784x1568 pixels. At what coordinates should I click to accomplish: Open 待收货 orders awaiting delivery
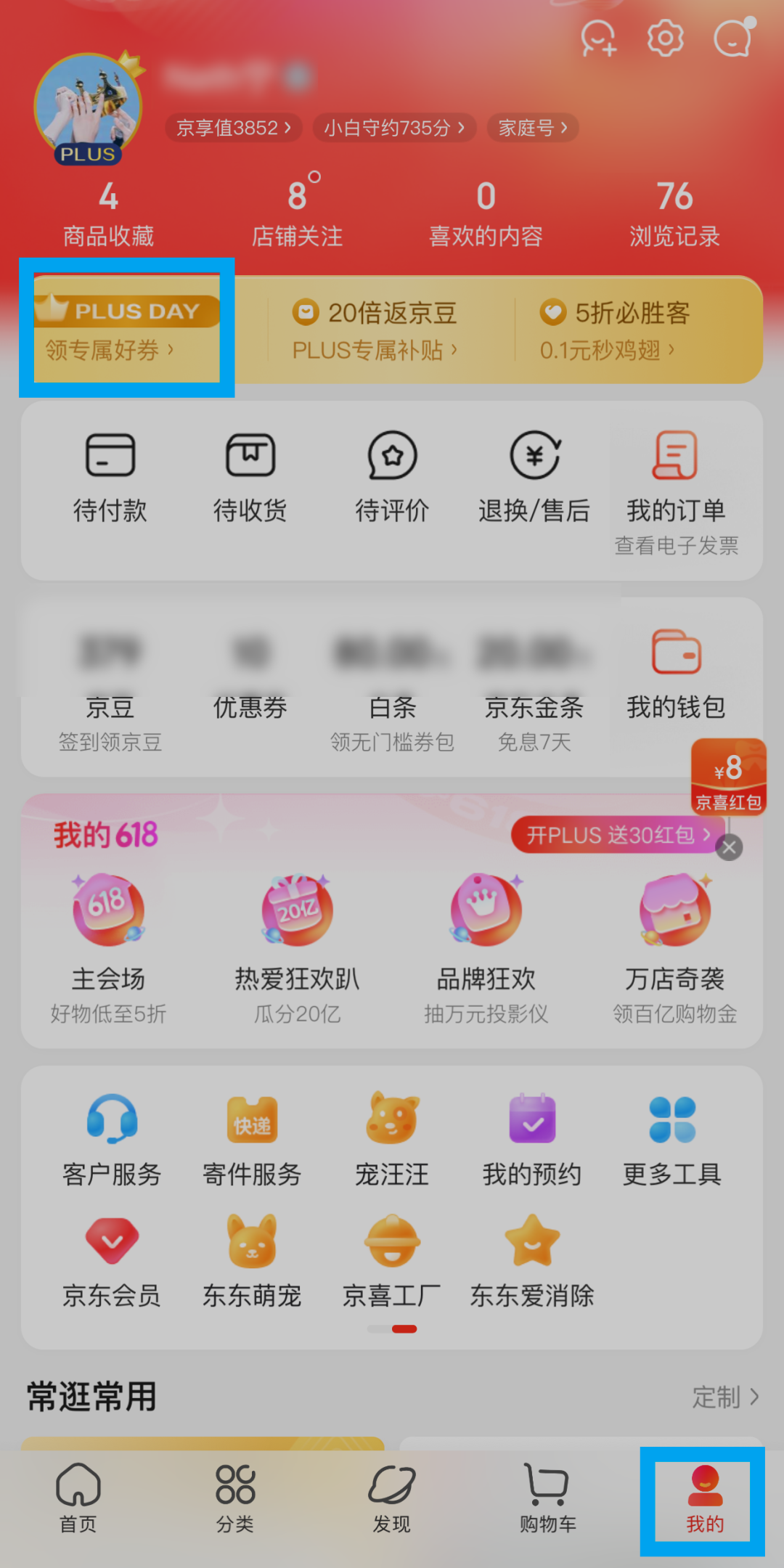click(250, 477)
